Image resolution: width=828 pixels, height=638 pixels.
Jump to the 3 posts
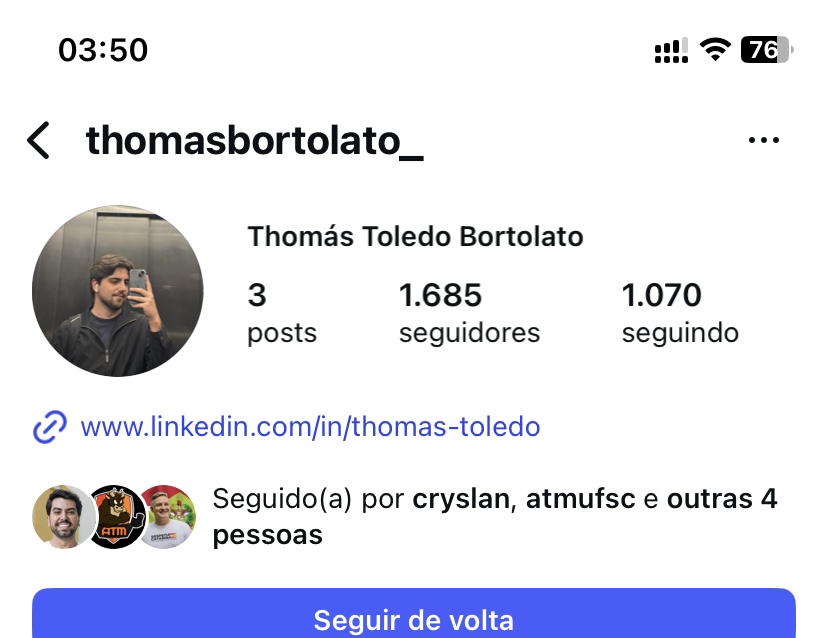[x=281, y=313]
